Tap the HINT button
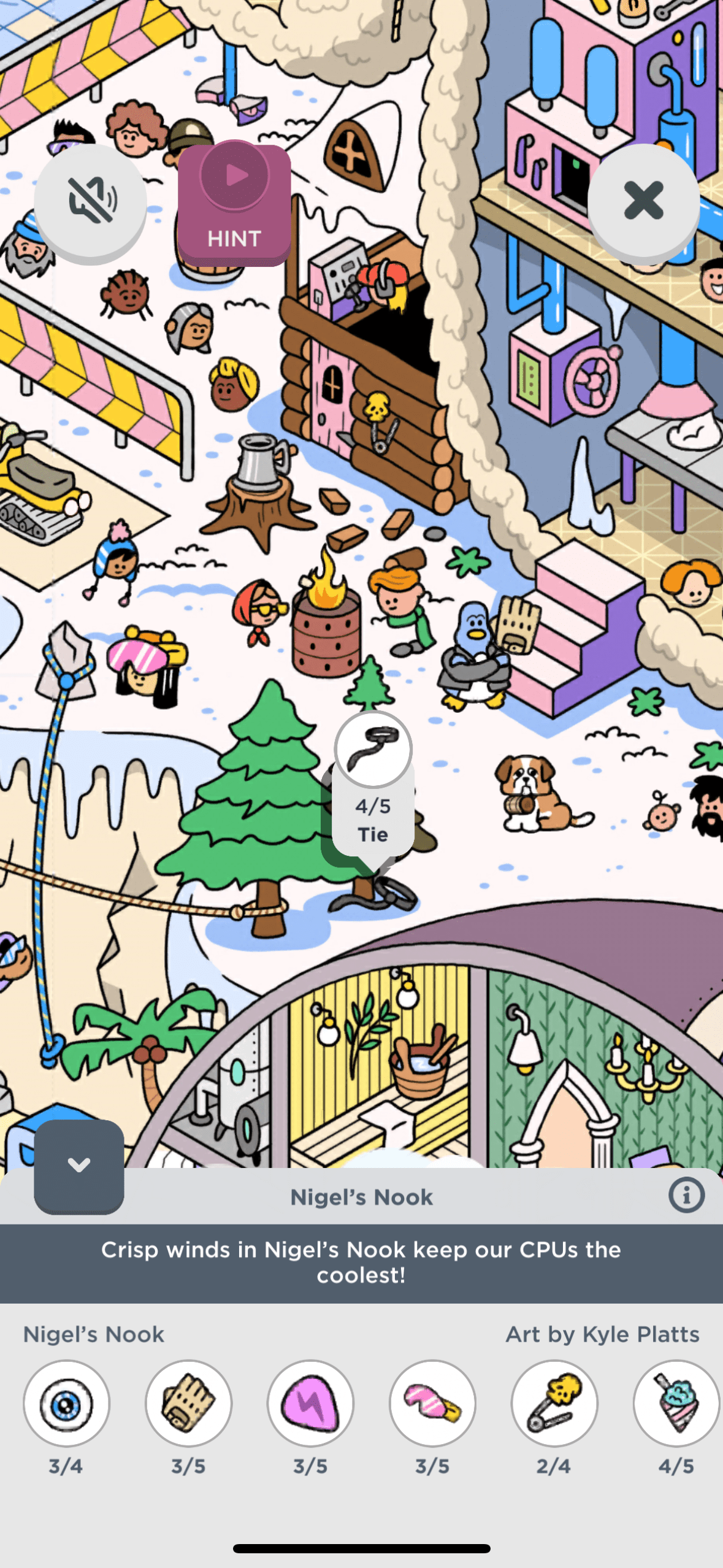723x1568 pixels. point(234,204)
